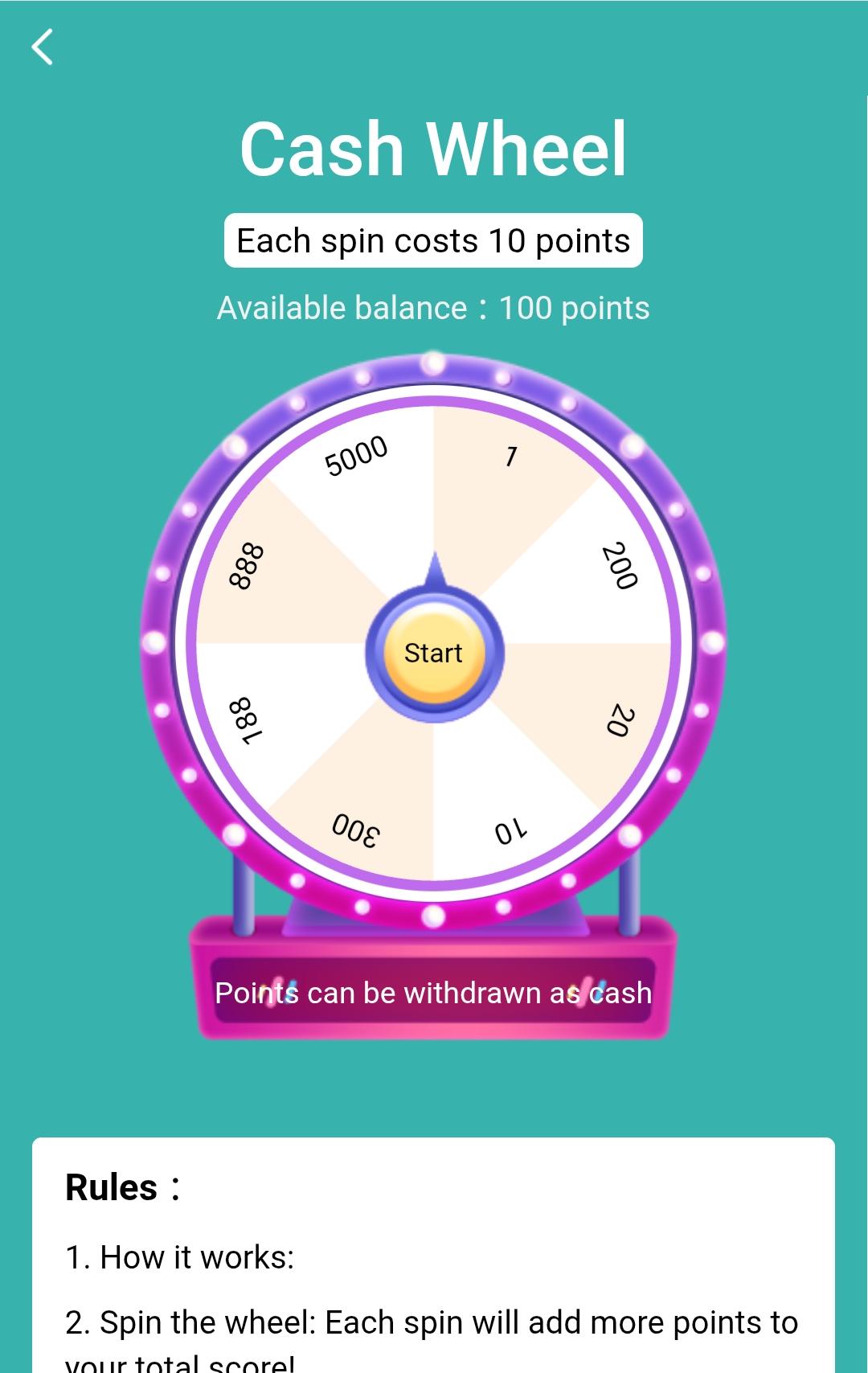Tap the 20 points segment
The width and height of the screenshot is (868, 1373).
tap(619, 719)
